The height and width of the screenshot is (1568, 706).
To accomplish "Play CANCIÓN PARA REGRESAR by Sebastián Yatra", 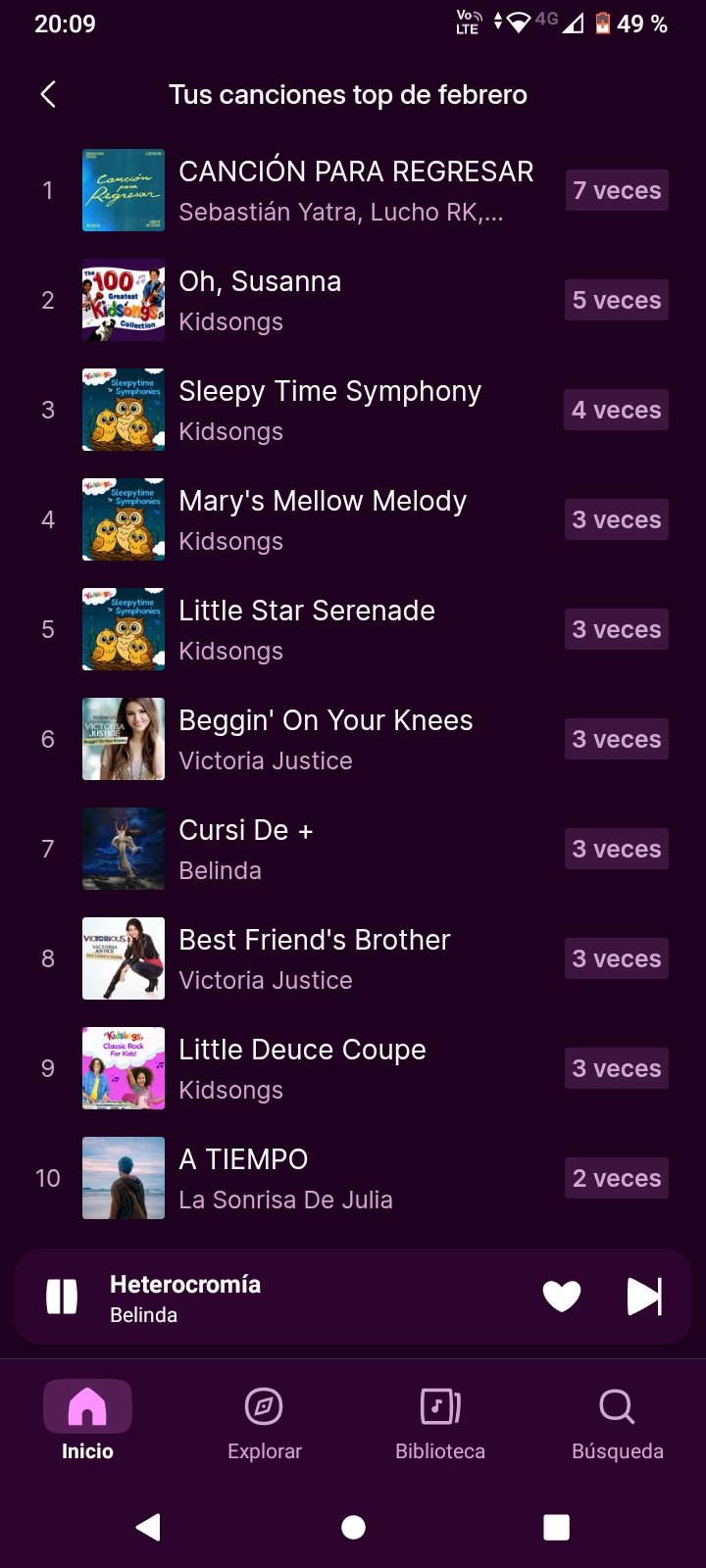I will point(355,190).
